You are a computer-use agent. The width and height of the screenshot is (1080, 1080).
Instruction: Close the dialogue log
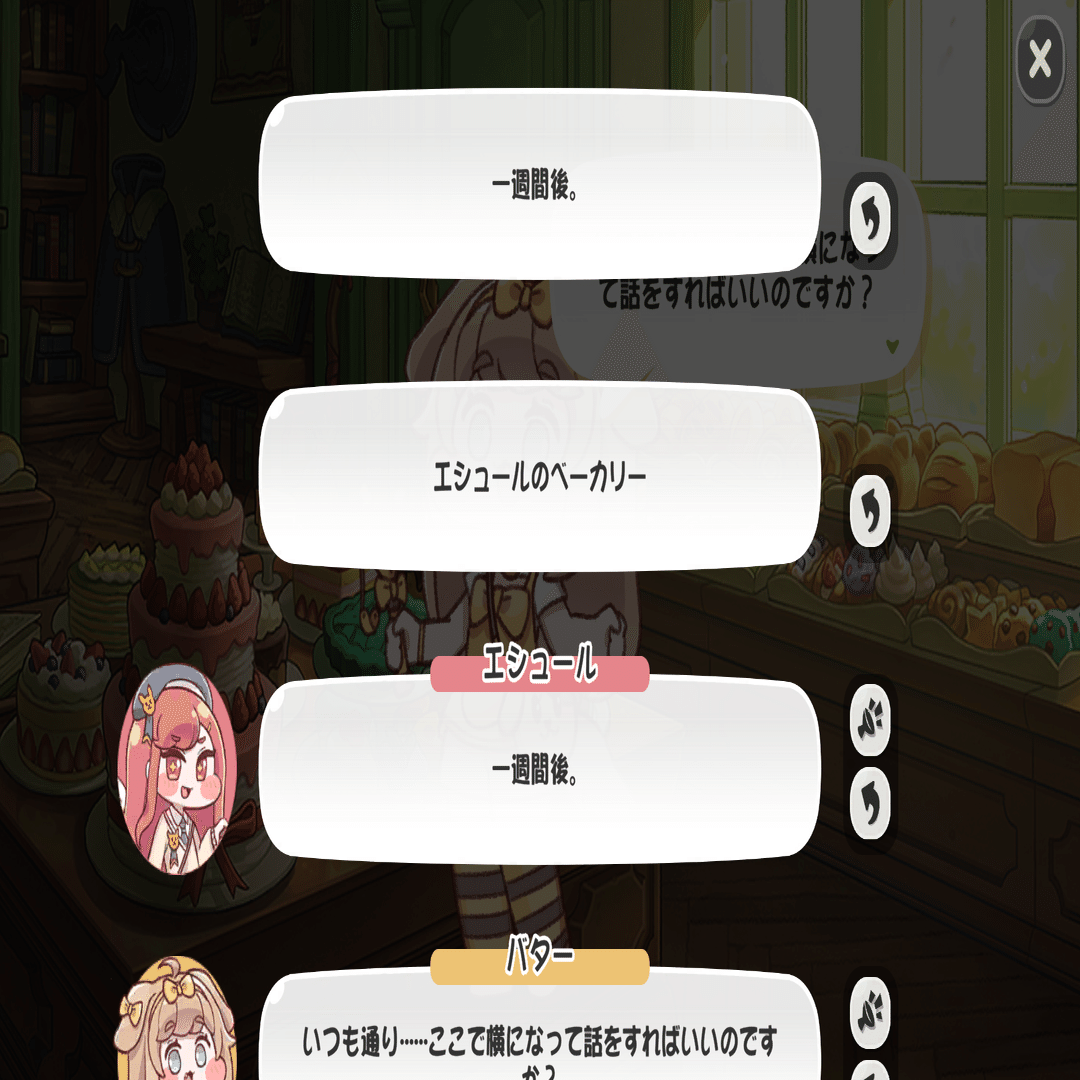pyautogui.click(x=1040, y=60)
